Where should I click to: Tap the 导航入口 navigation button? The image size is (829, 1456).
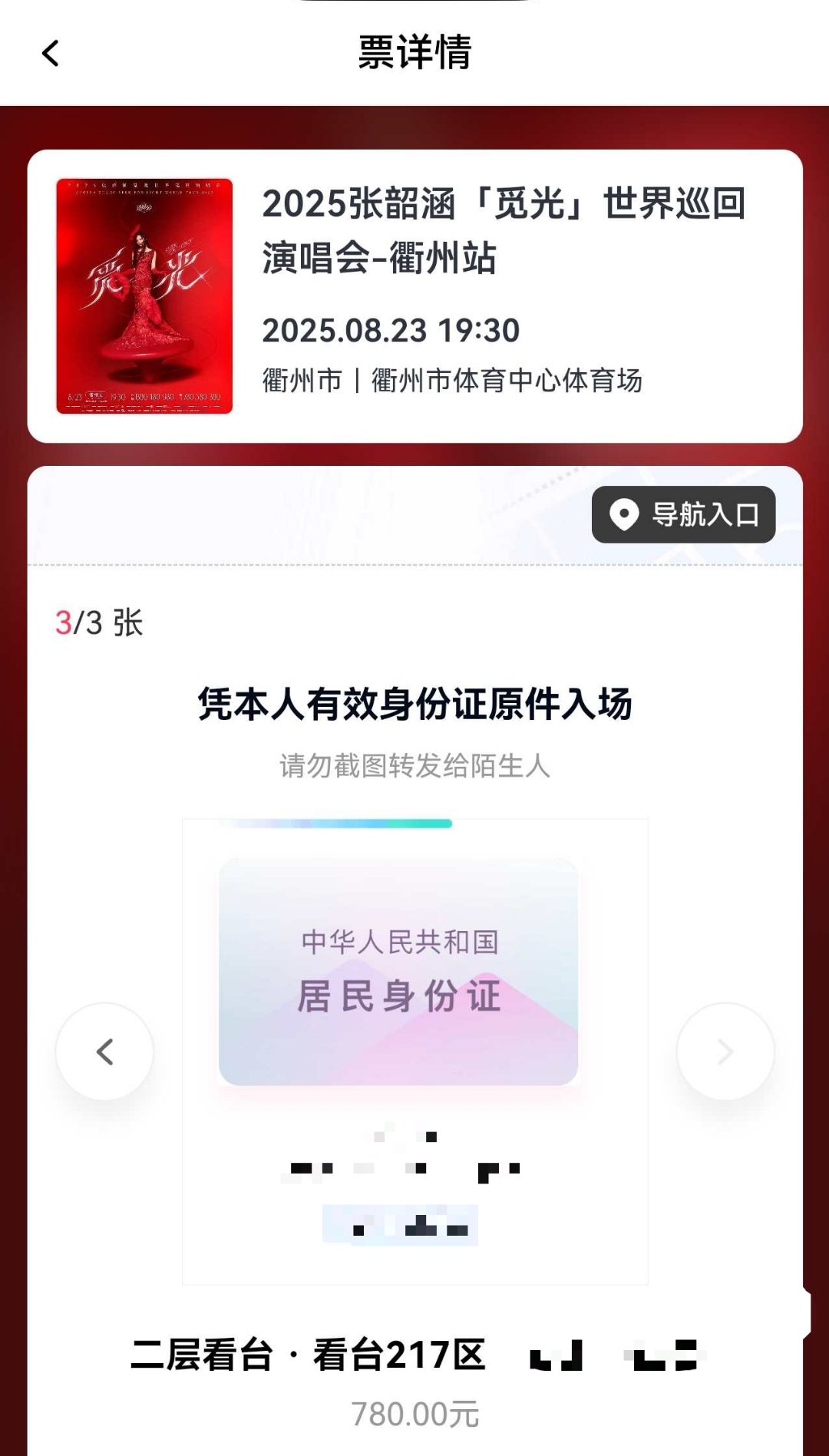pyautogui.click(x=683, y=514)
